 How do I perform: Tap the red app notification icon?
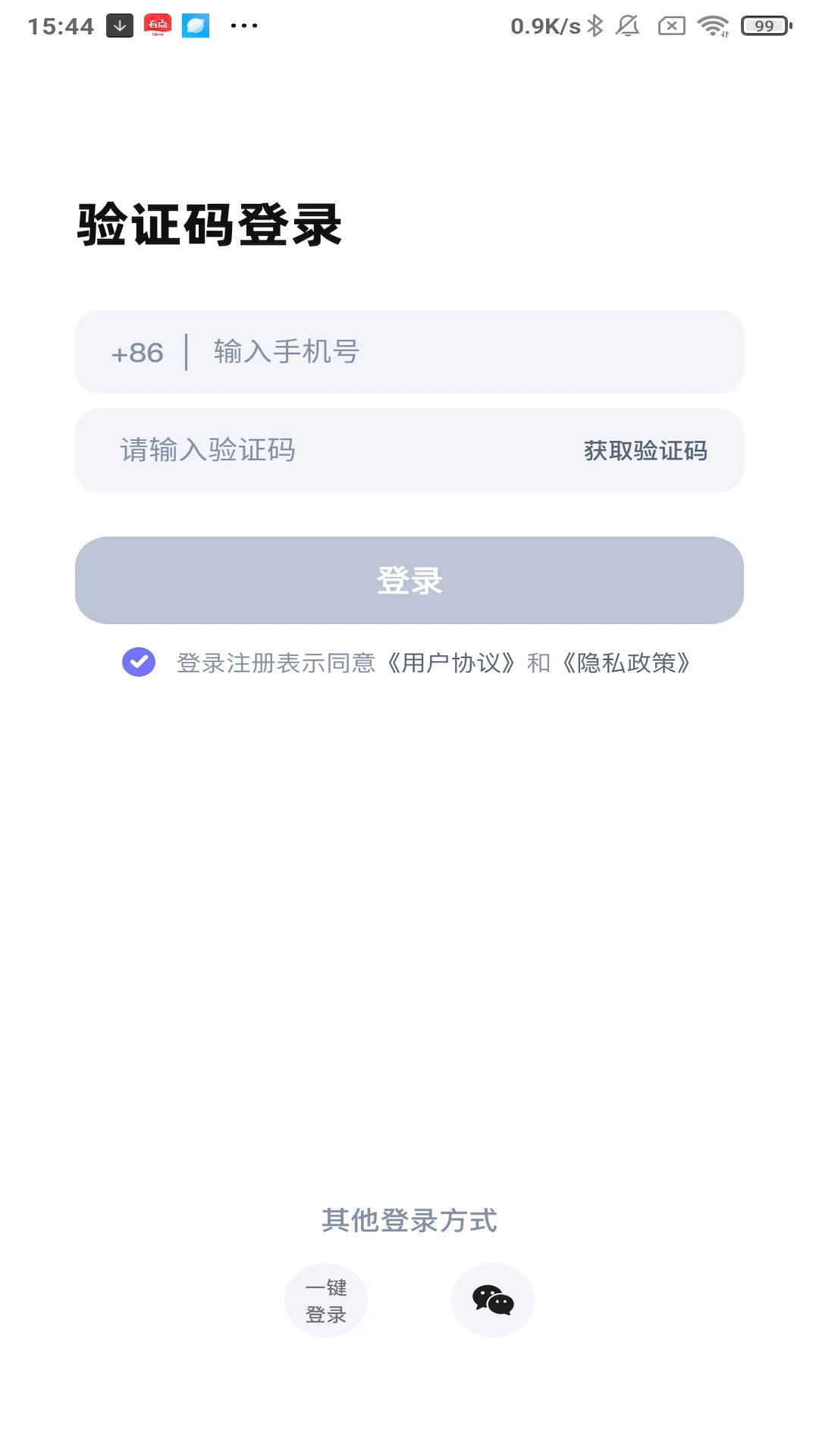158,24
